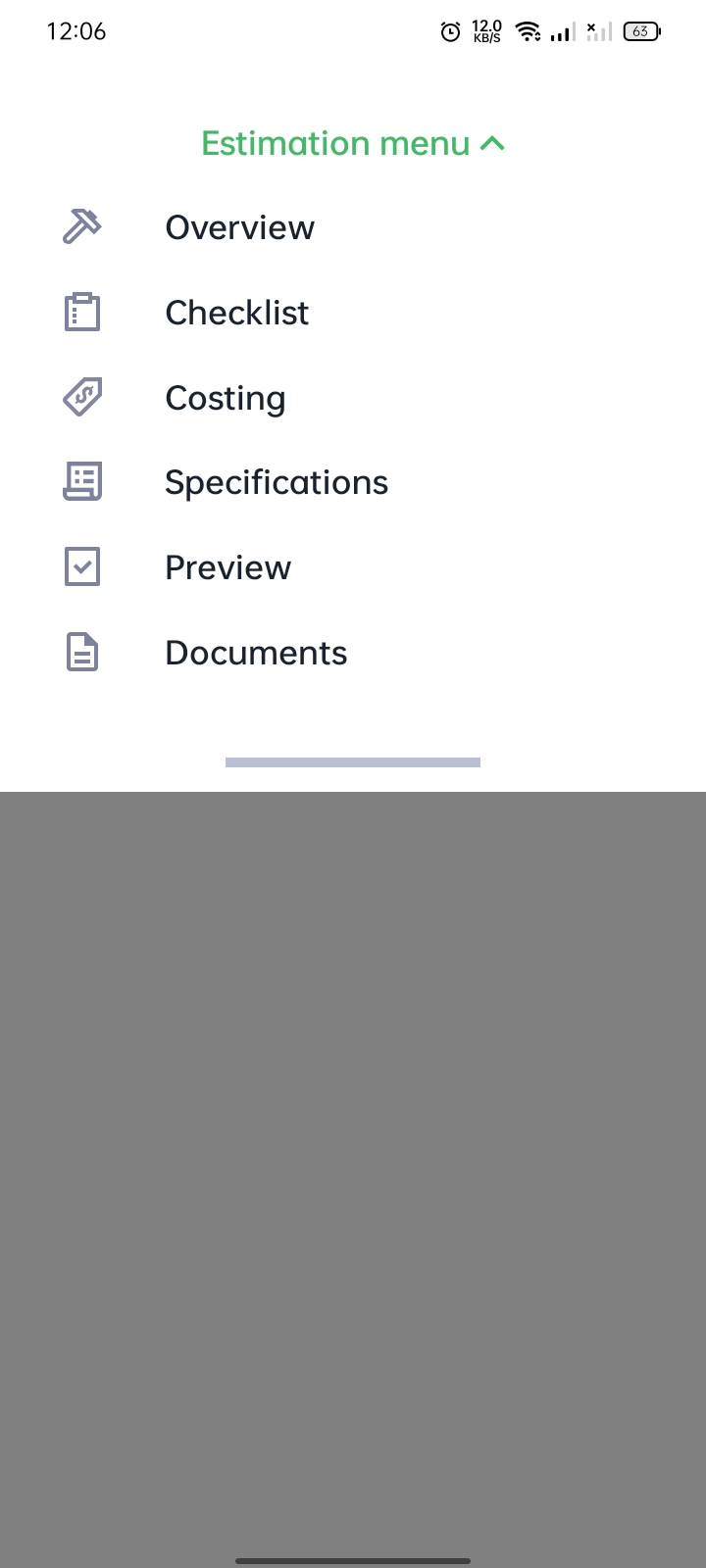The height and width of the screenshot is (1568, 706).
Task: Select the Preview option
Action: 353,567
